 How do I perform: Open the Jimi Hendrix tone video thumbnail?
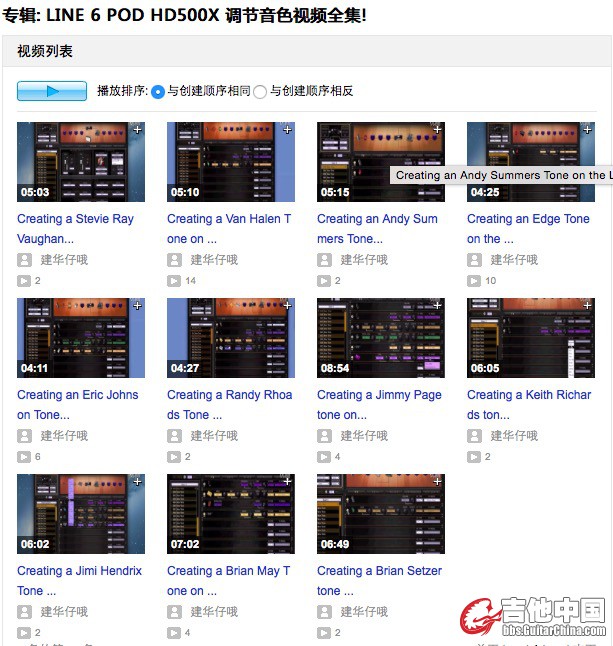point(81,514)
